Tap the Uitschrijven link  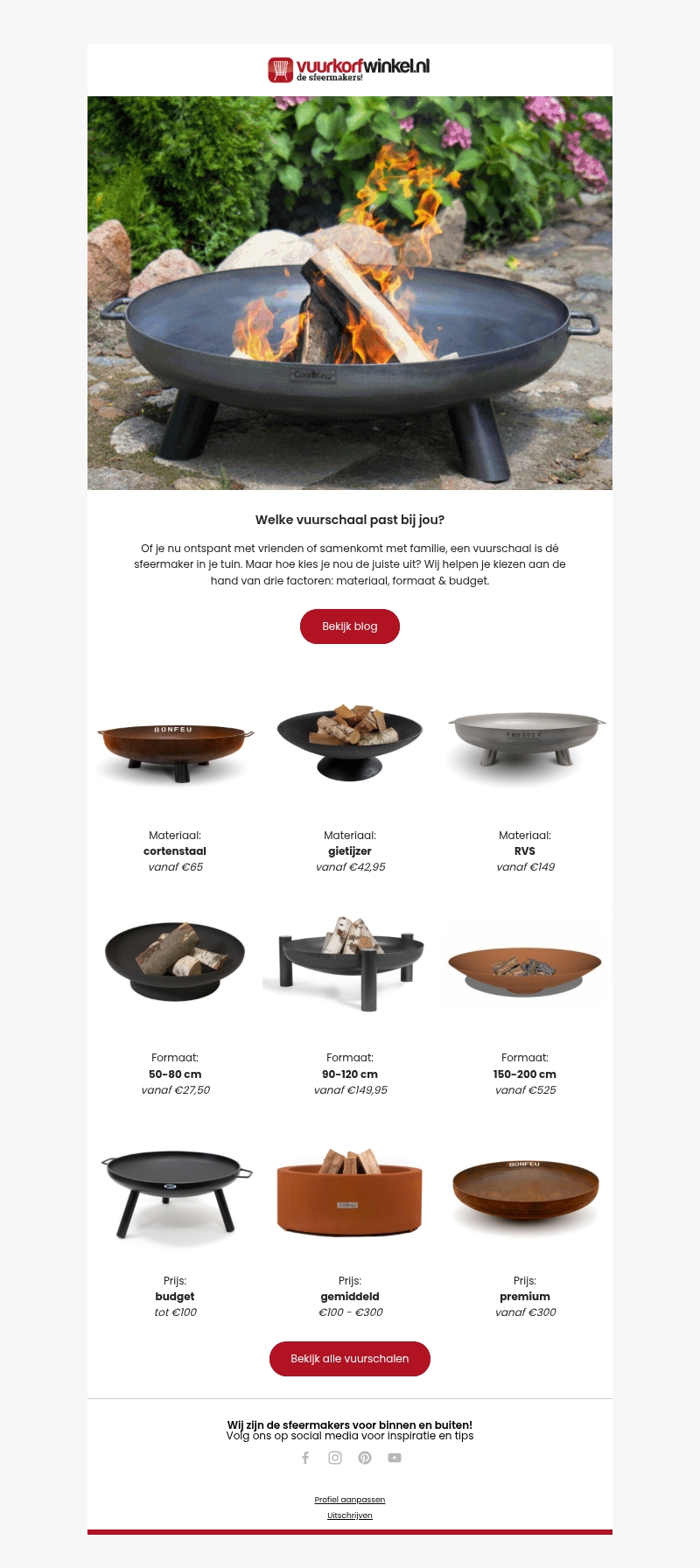(350, 1515)
